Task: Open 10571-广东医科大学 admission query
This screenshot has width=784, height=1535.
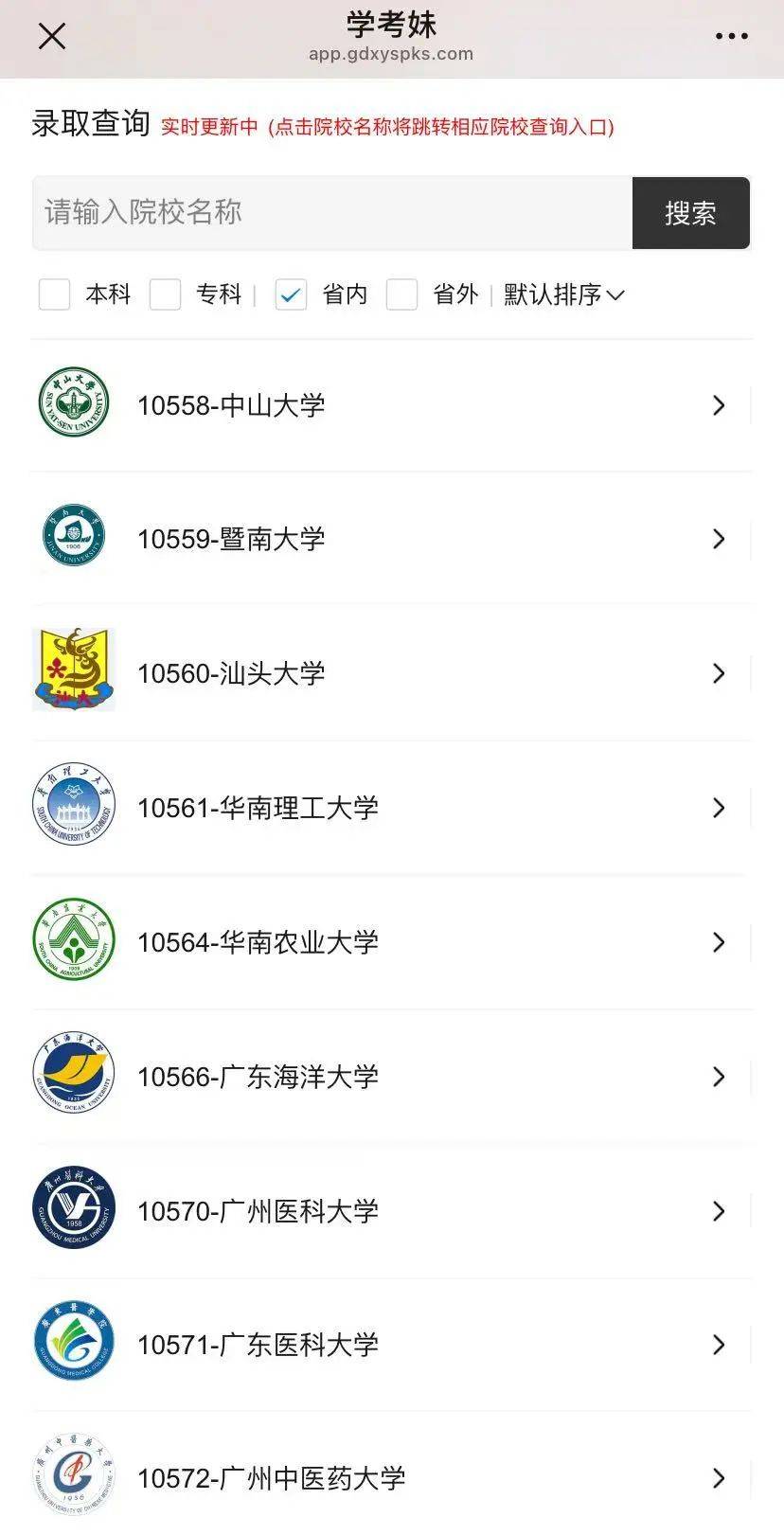Action: [391, 1345]
